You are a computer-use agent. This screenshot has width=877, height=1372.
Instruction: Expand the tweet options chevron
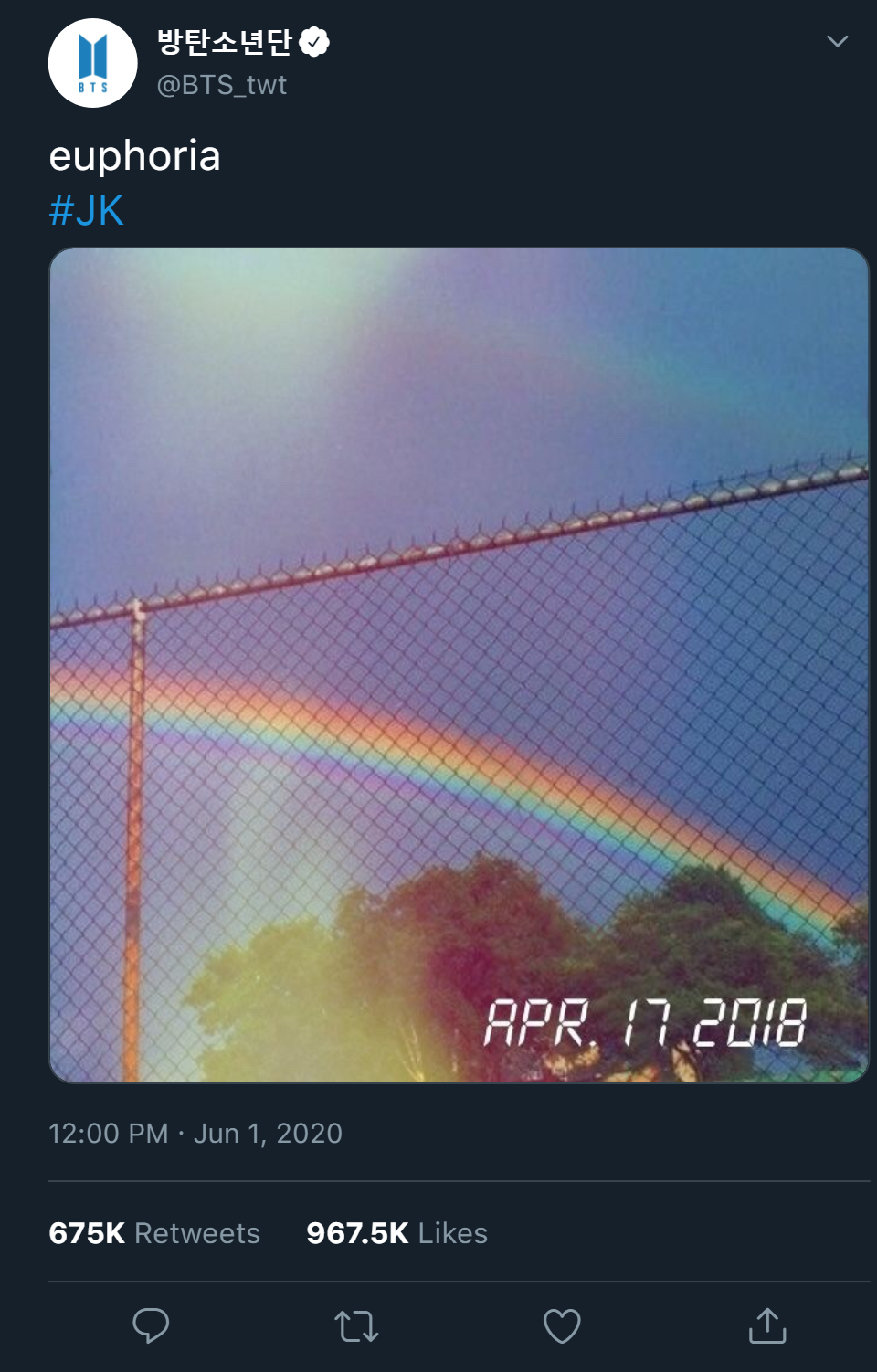click(x=837, y=41)
